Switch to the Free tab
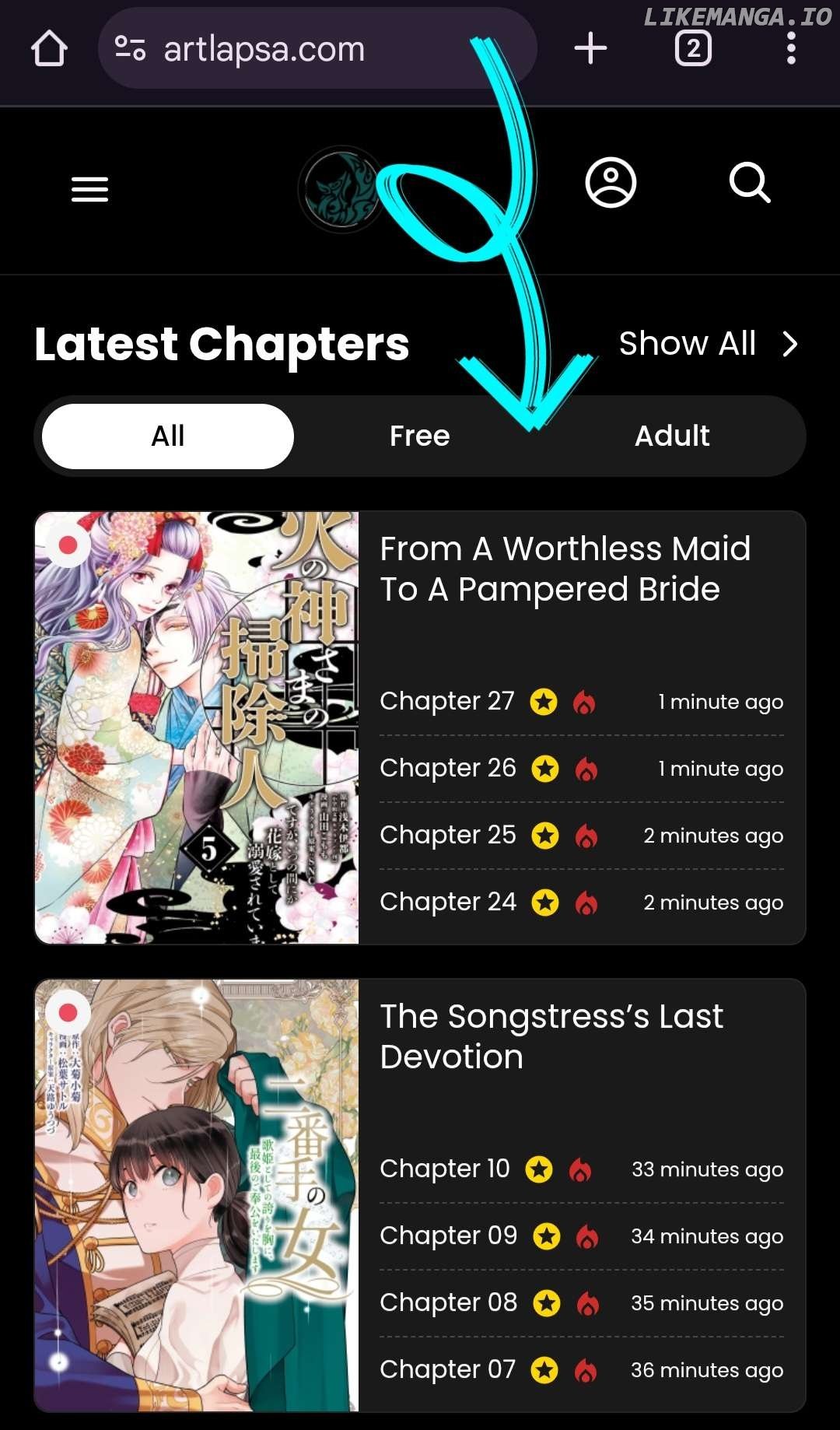This screenshot has width=840, height=1430. [x=420, y=436]
